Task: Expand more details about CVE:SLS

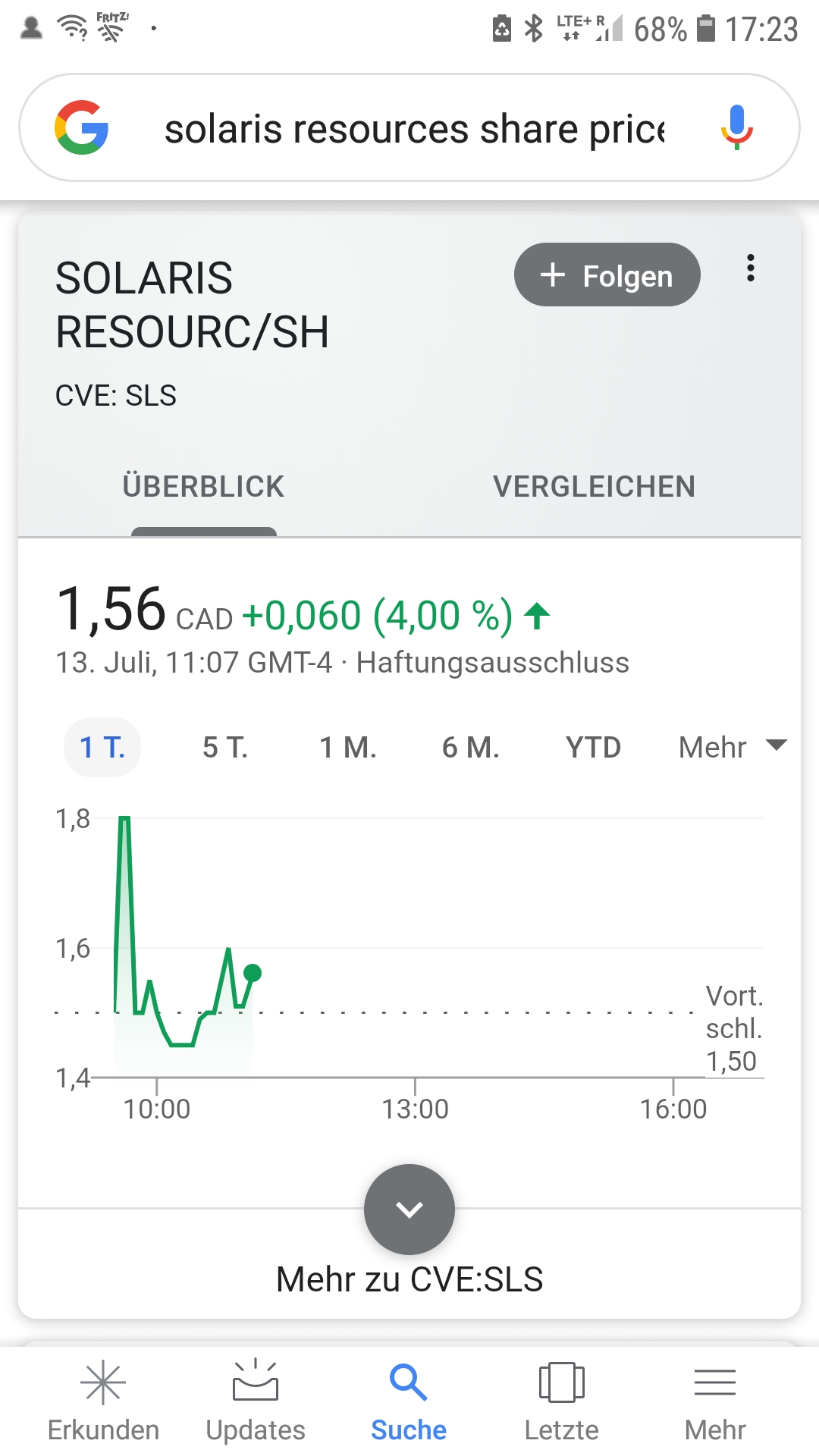Action: pos(409,1210)
